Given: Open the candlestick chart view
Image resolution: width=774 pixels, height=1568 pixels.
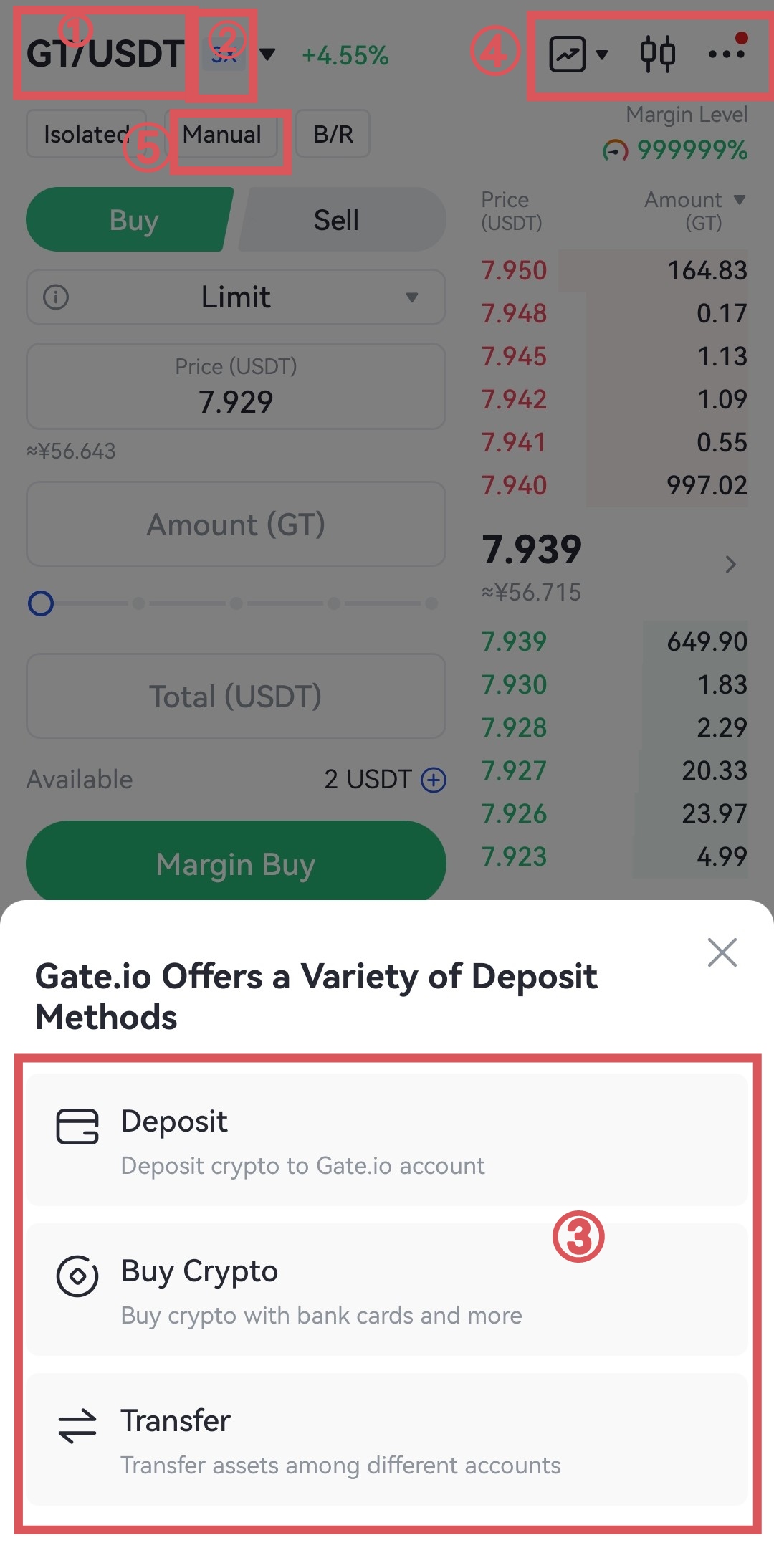Looking at the screenshot, I should (x=657, y=54).
